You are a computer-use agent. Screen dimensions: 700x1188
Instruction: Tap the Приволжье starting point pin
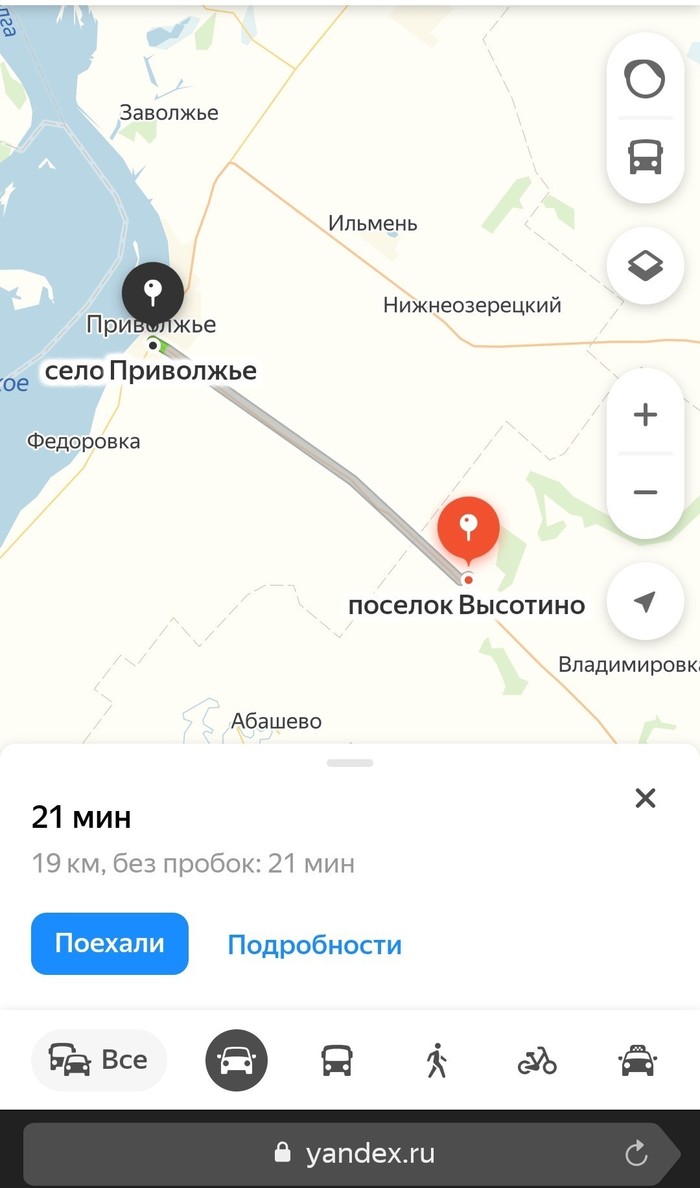pos(152,293)
